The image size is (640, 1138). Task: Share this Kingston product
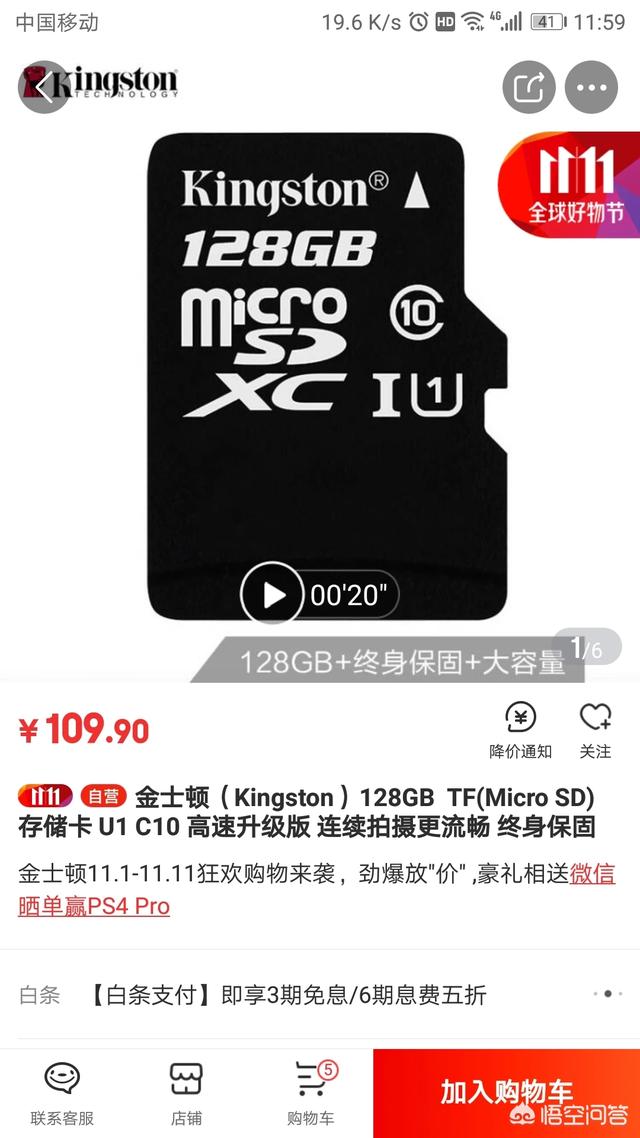point(528,87)
